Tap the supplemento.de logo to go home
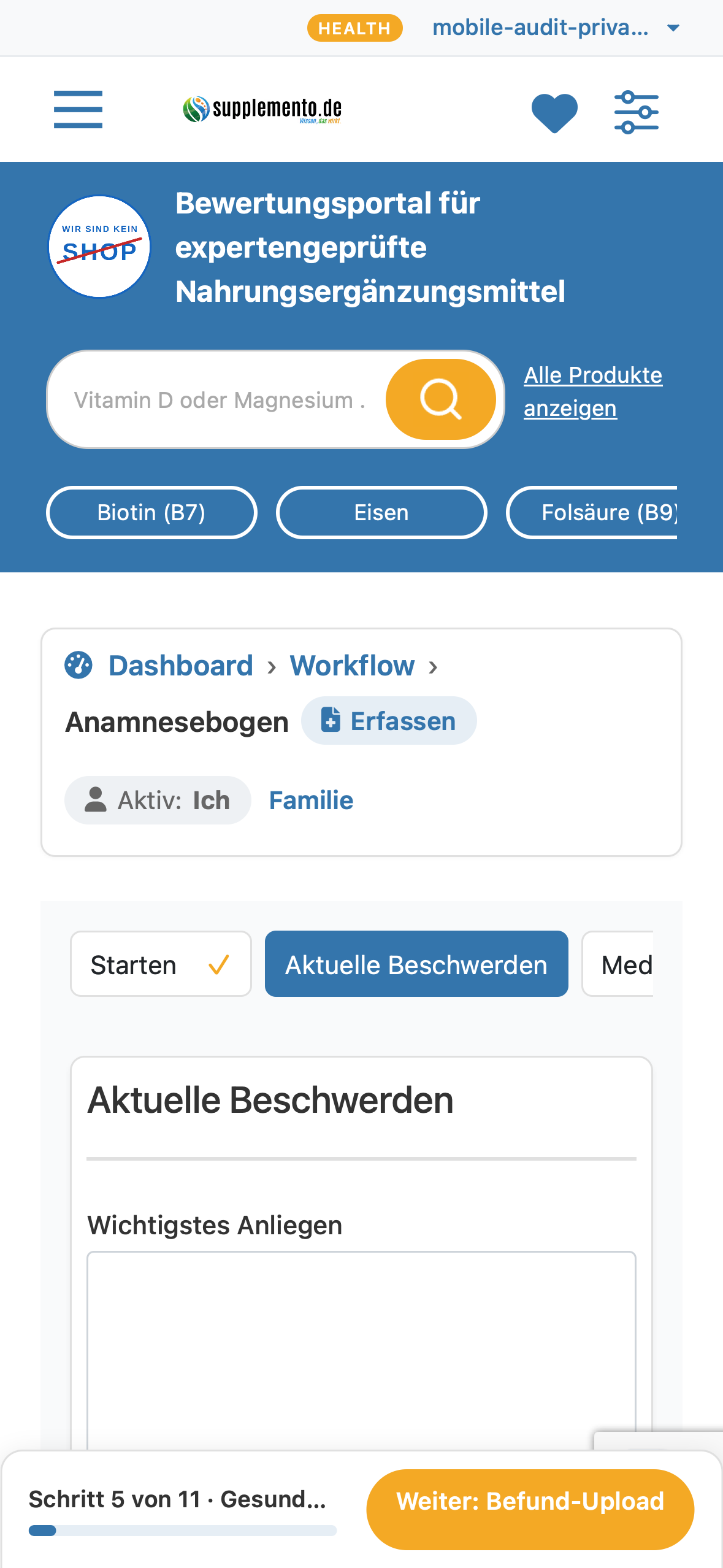The image size is (723, 1568). (262, 110)
